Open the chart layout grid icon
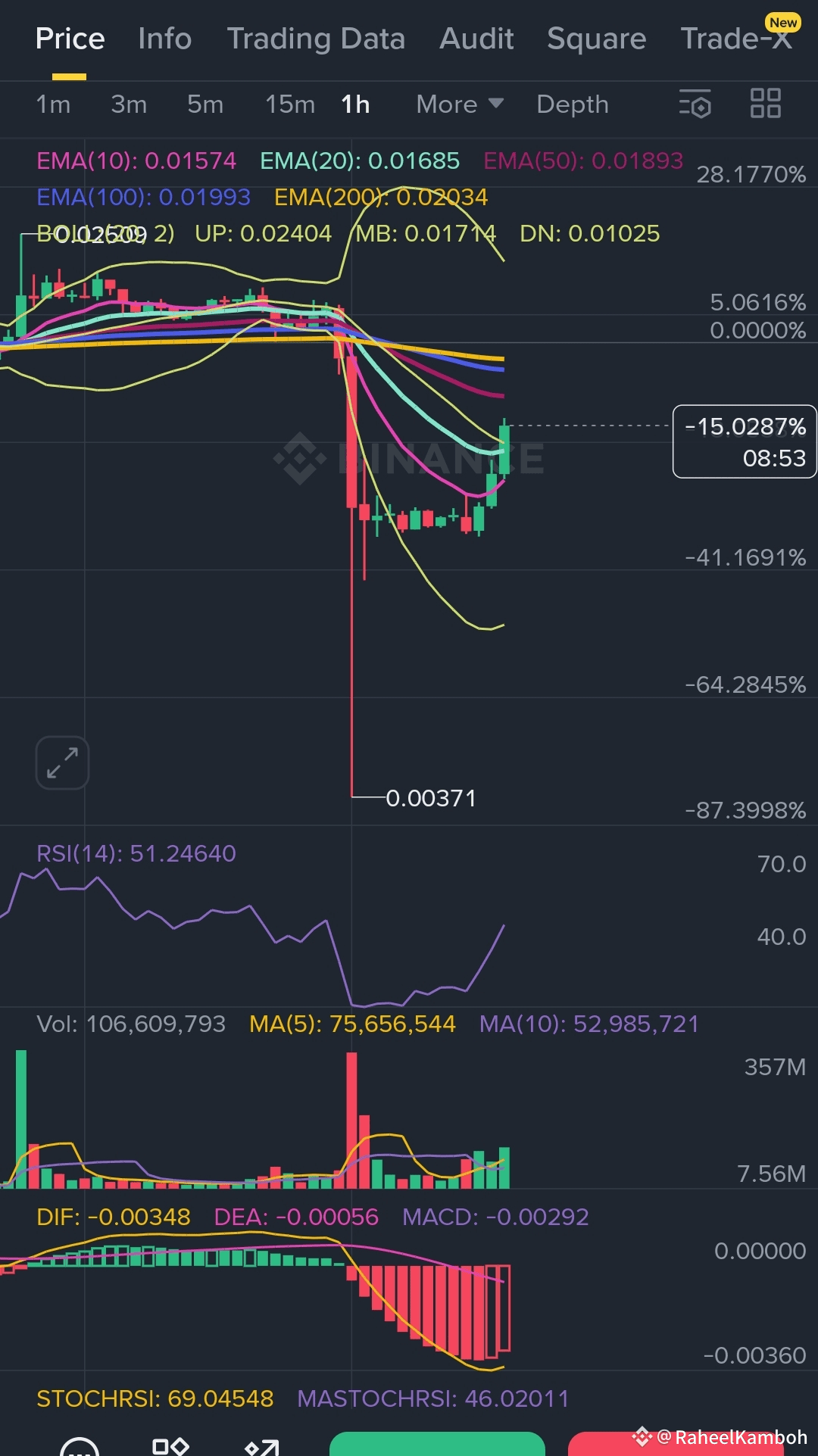This screenshot has width=818, height=1456. click(x=765, y=104)
